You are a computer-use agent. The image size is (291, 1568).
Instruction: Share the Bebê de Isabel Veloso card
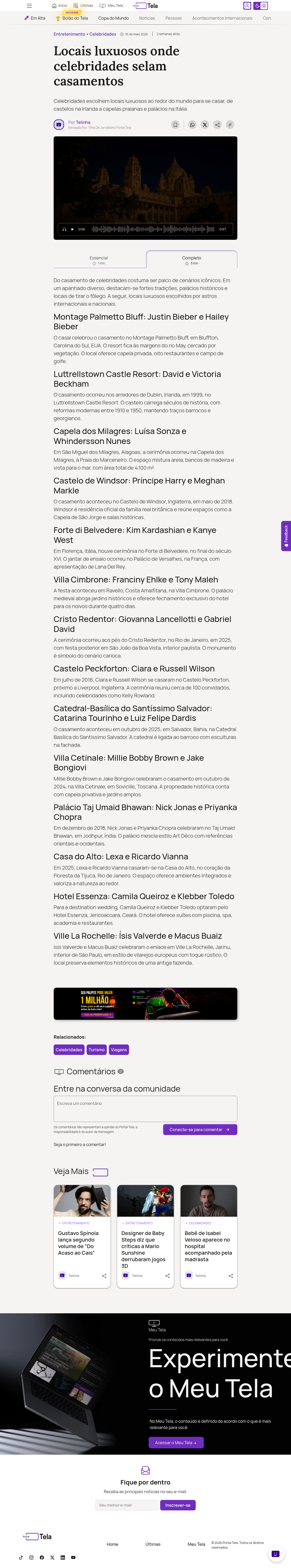pos(231,1275)
